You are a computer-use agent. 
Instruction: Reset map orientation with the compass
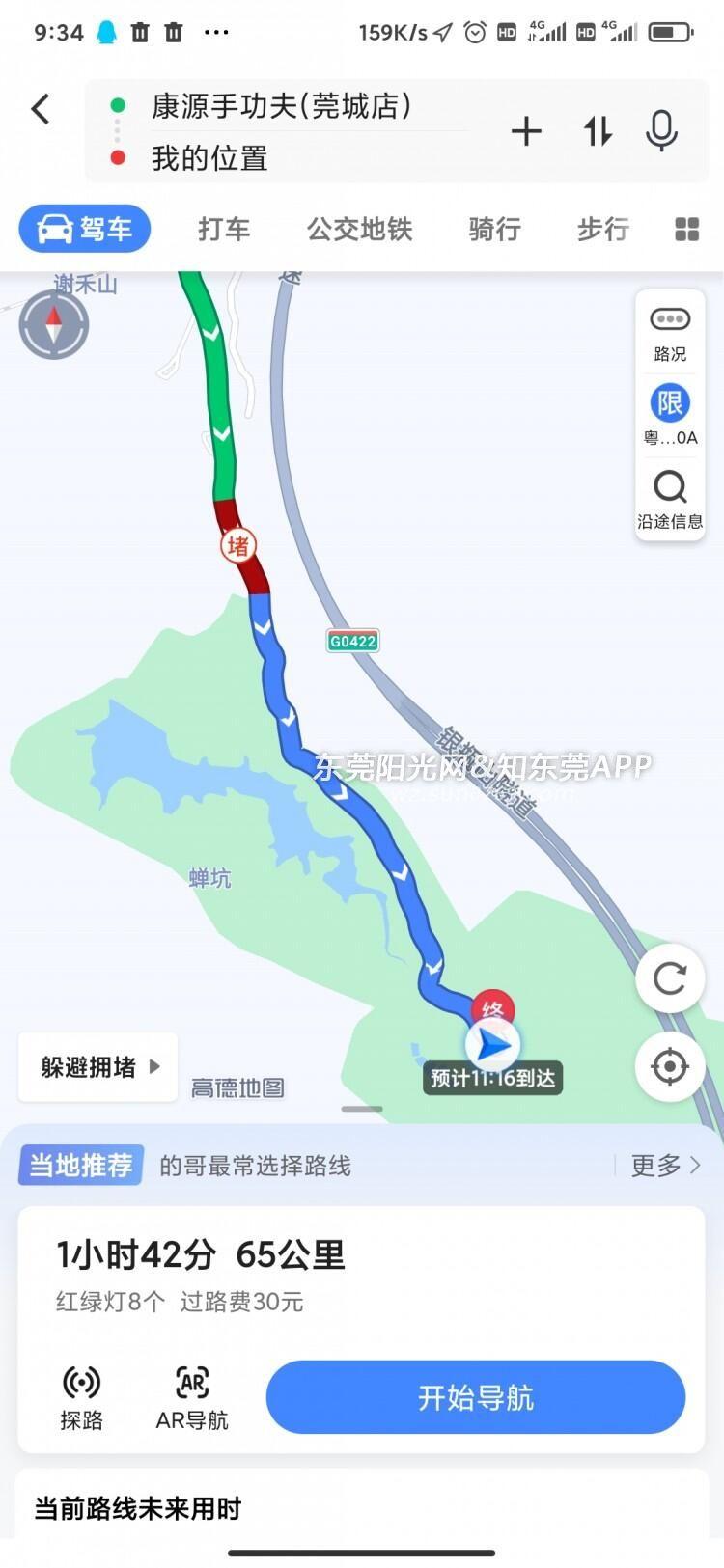coord(54,325)
